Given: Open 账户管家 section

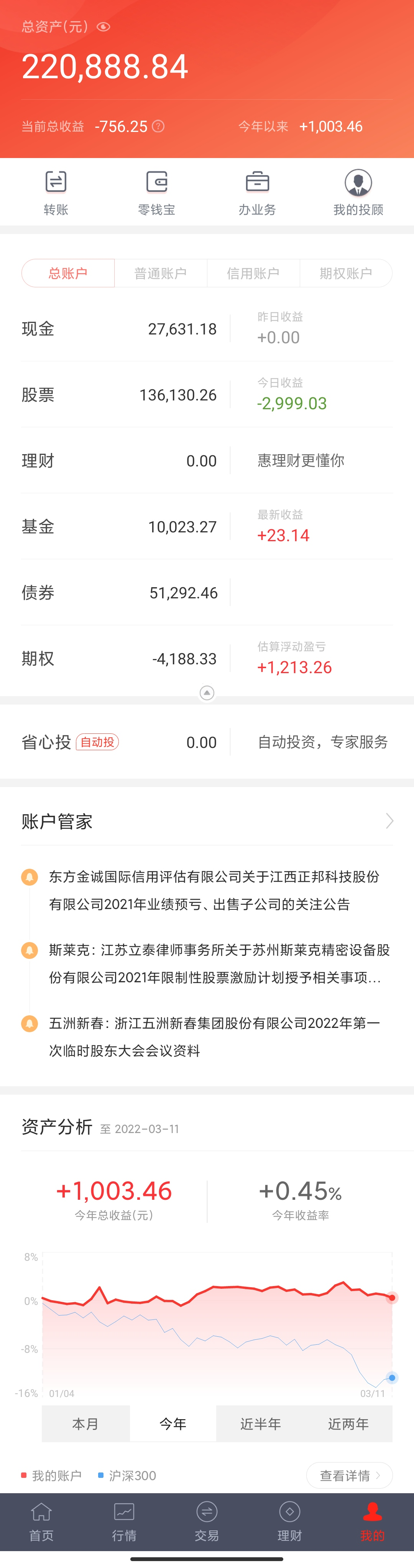Looking at the screenshot, I should click(207, 821).
